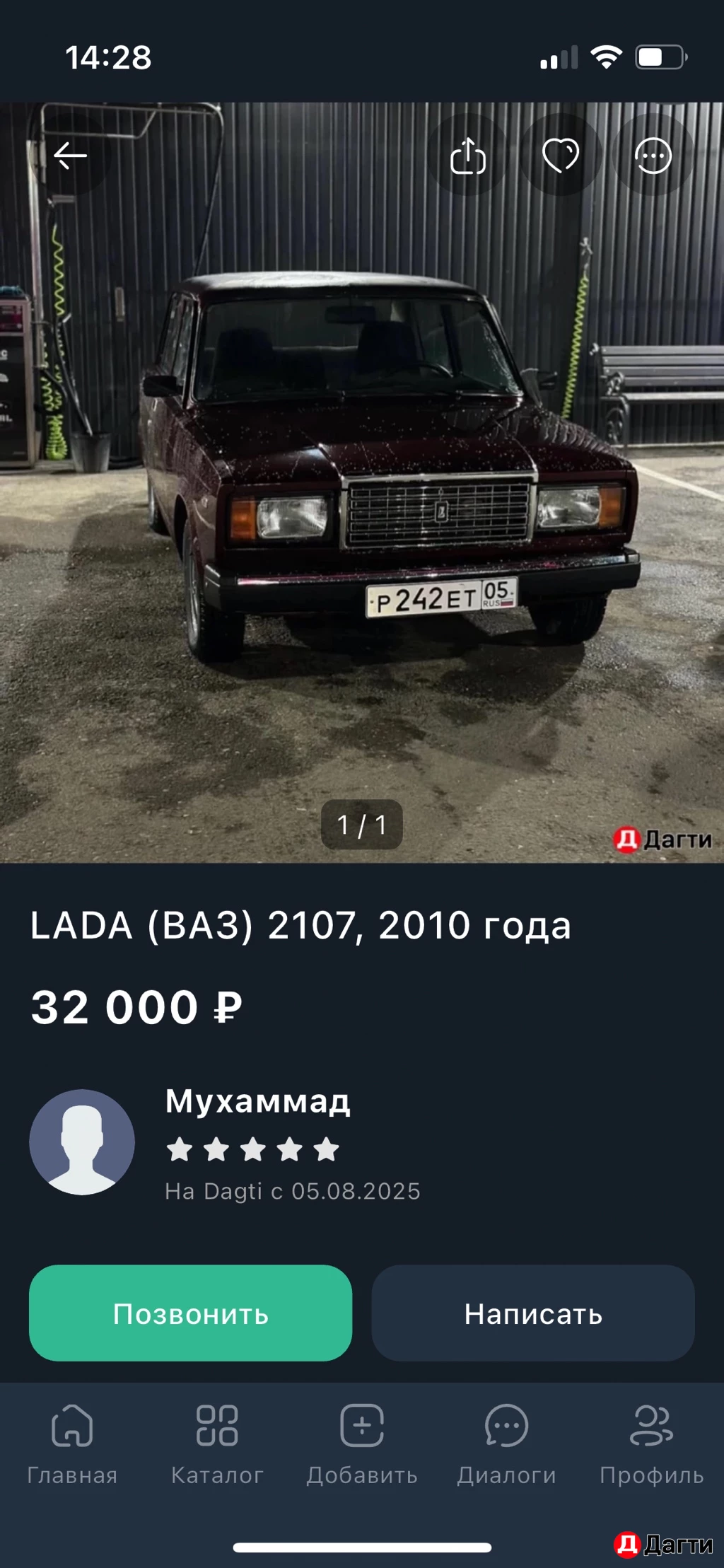The image size is (724, 1568).
Task: Open the share icon for this listing
Action: point(469,157)
